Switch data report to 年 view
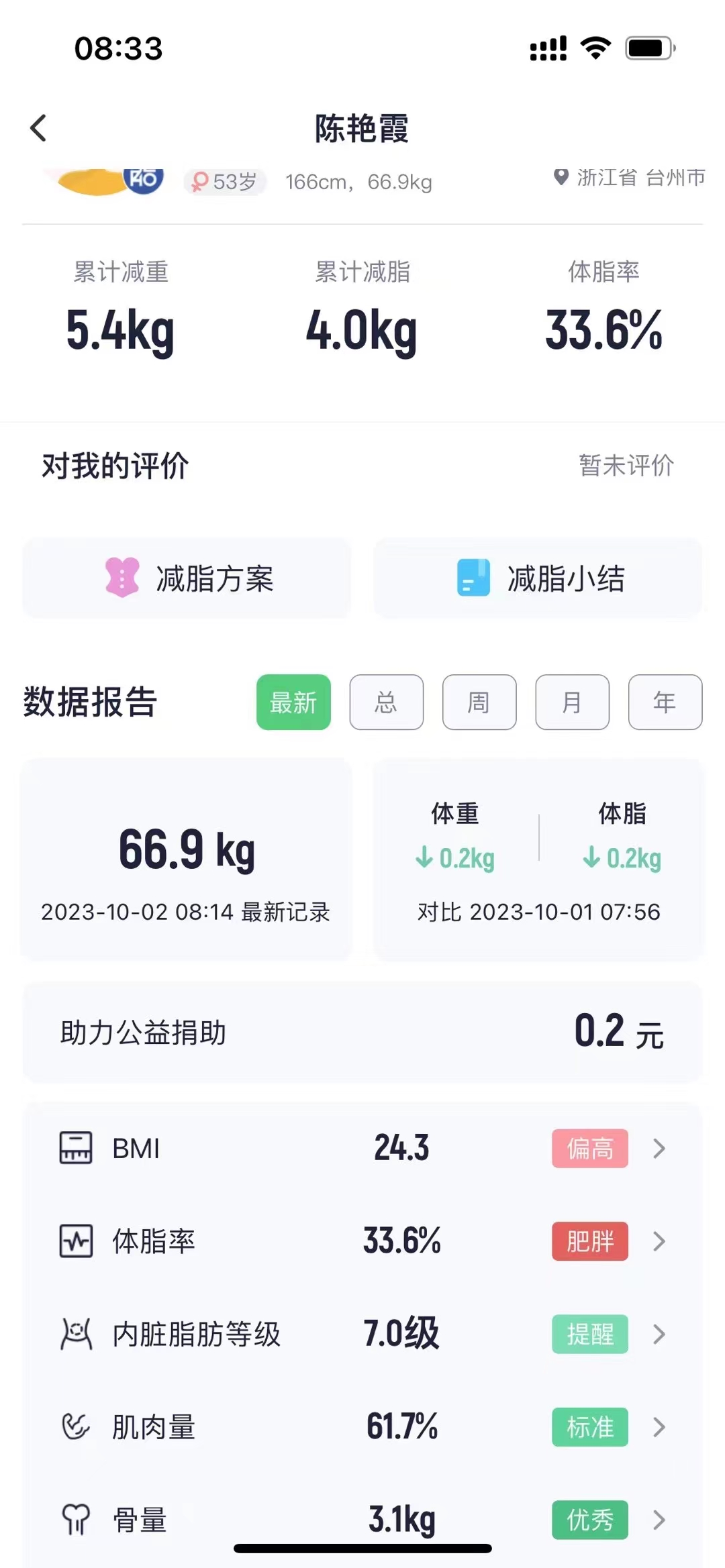 (x=665, y=702)
